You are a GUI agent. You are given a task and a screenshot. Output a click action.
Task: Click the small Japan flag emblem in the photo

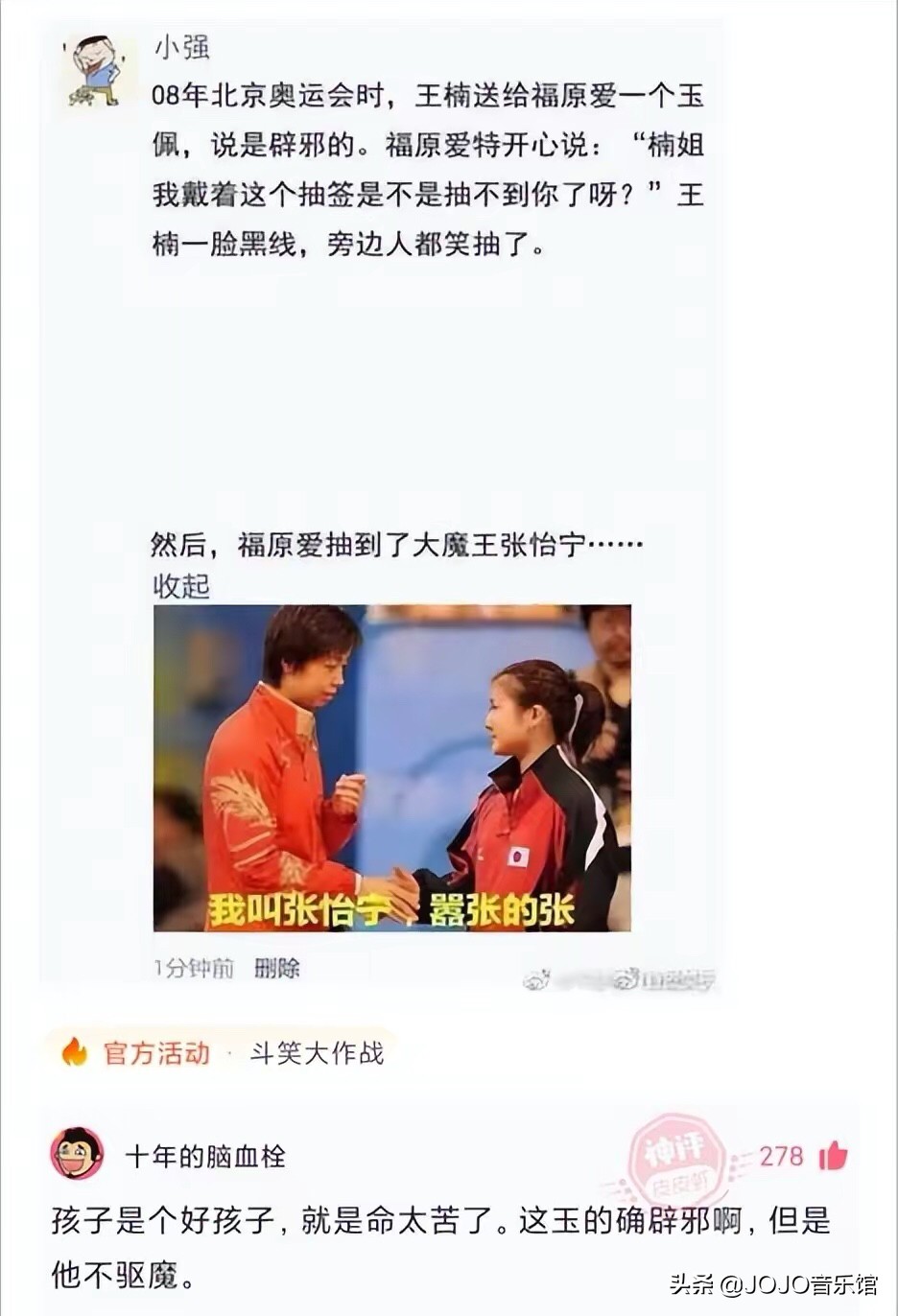pyautogui.click(x=518, y=857)
